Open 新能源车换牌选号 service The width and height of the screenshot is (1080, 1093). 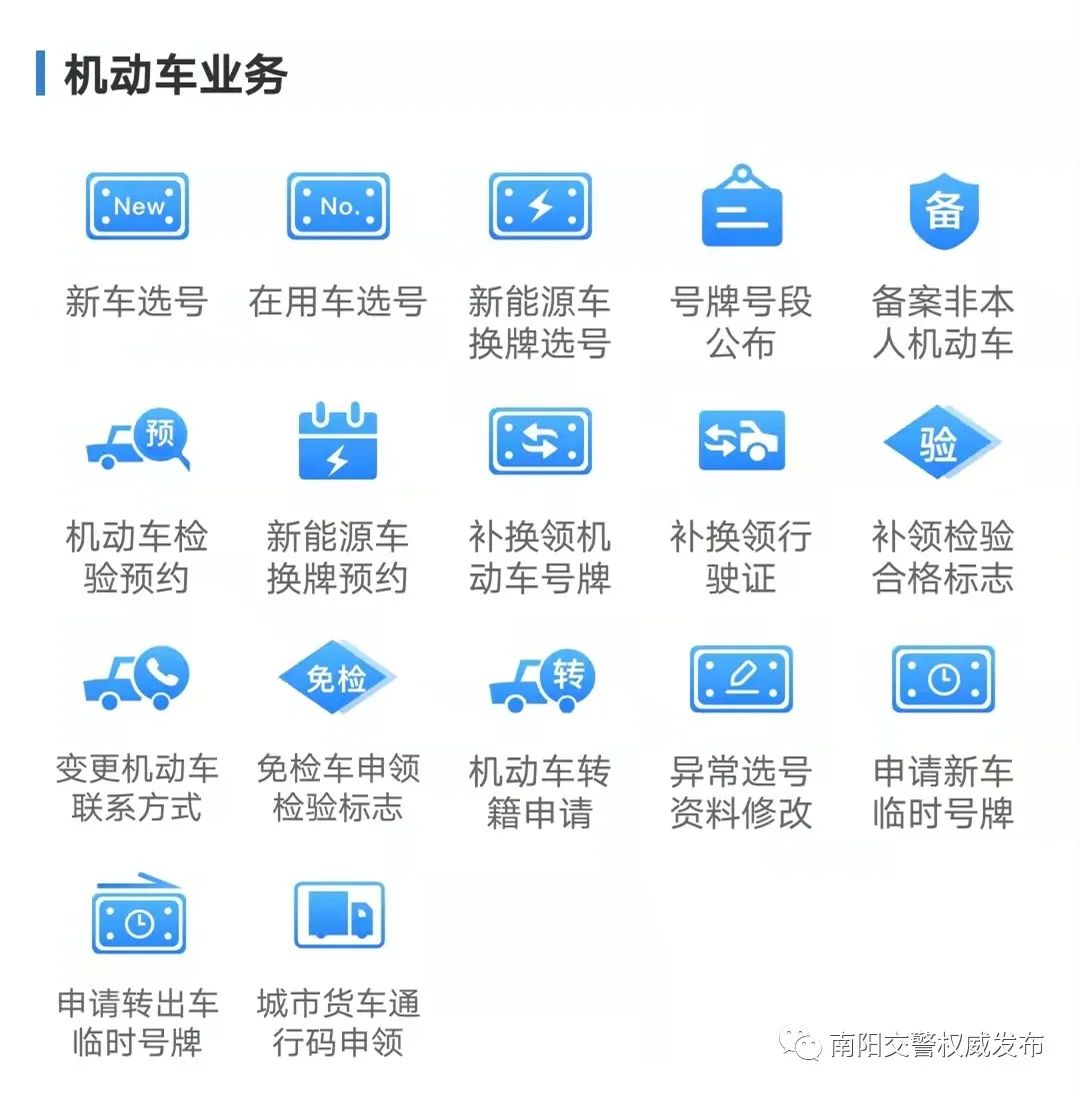pos(539,206)
